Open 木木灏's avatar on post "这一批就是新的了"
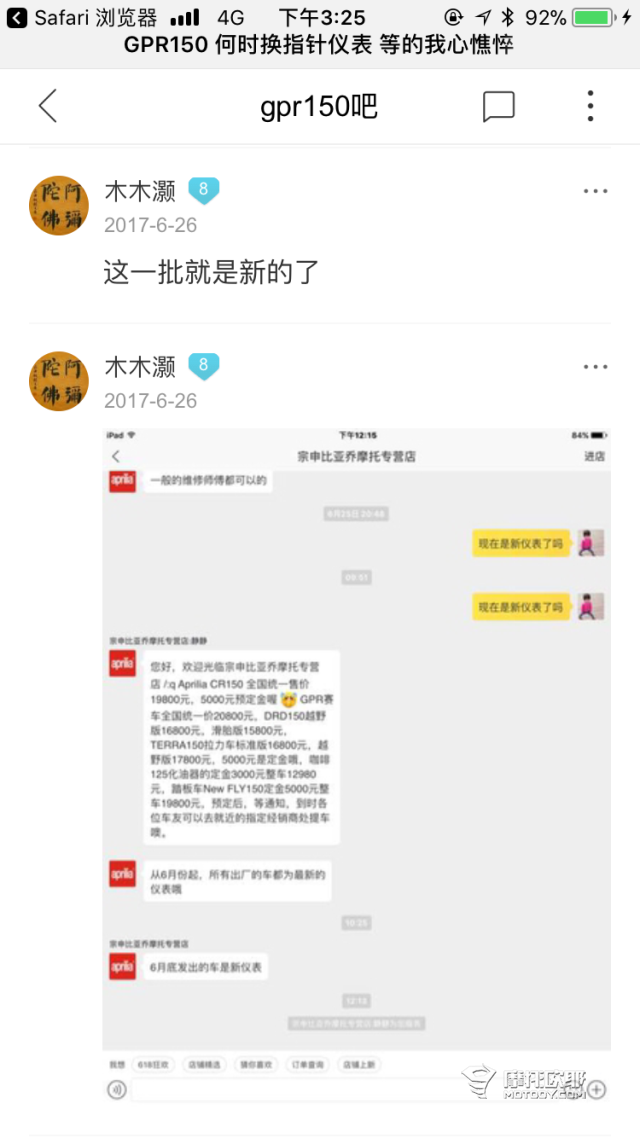The height and width of the screenshot is (1138, 640). (59, 206)
